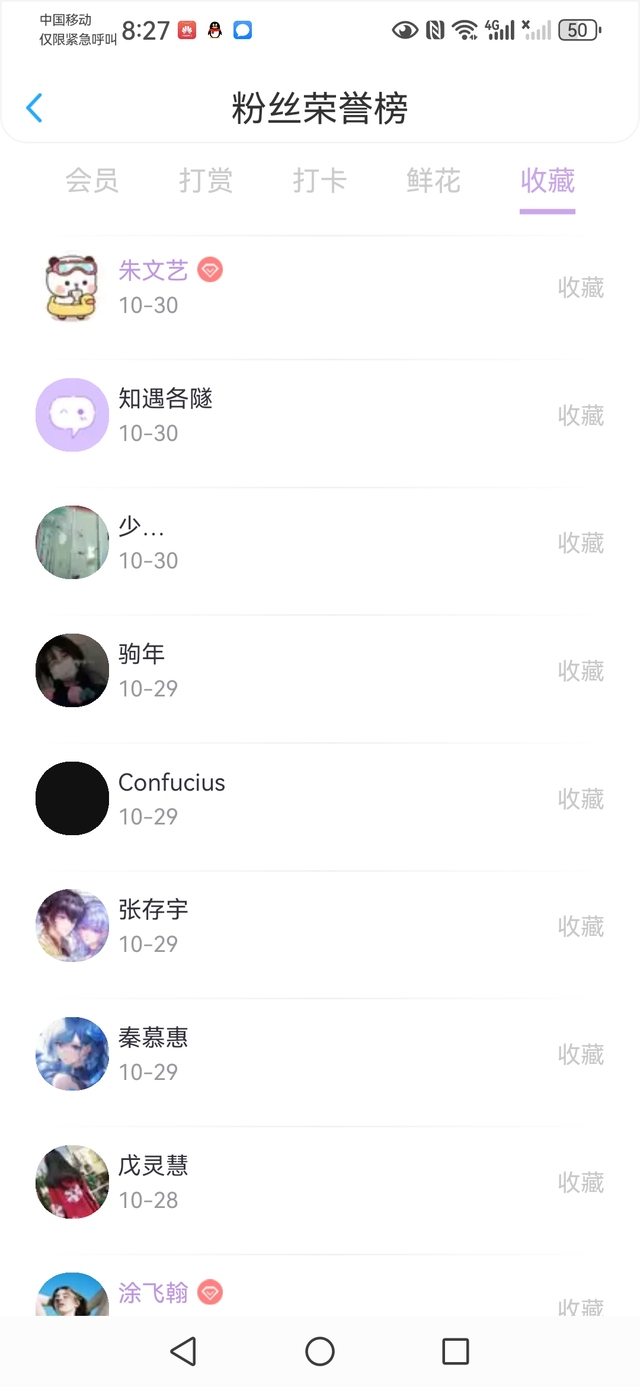Switch to the 打赏 tab

[206, 181]
